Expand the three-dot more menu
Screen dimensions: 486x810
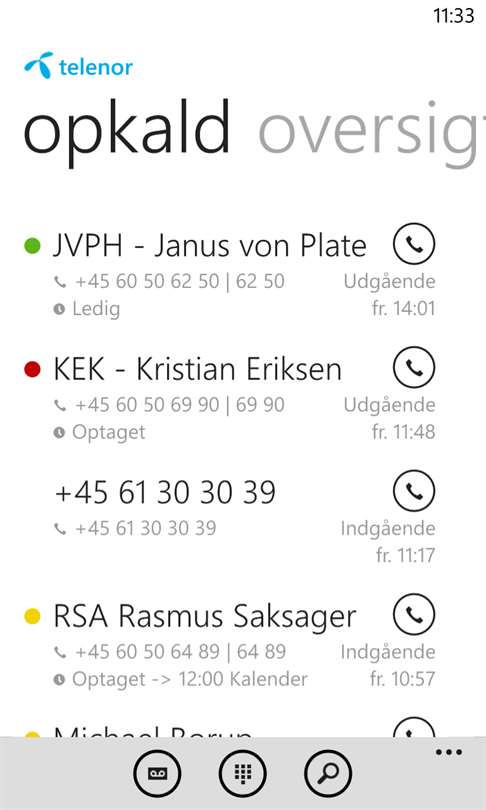pyautogui.click(x=448, y=752)
